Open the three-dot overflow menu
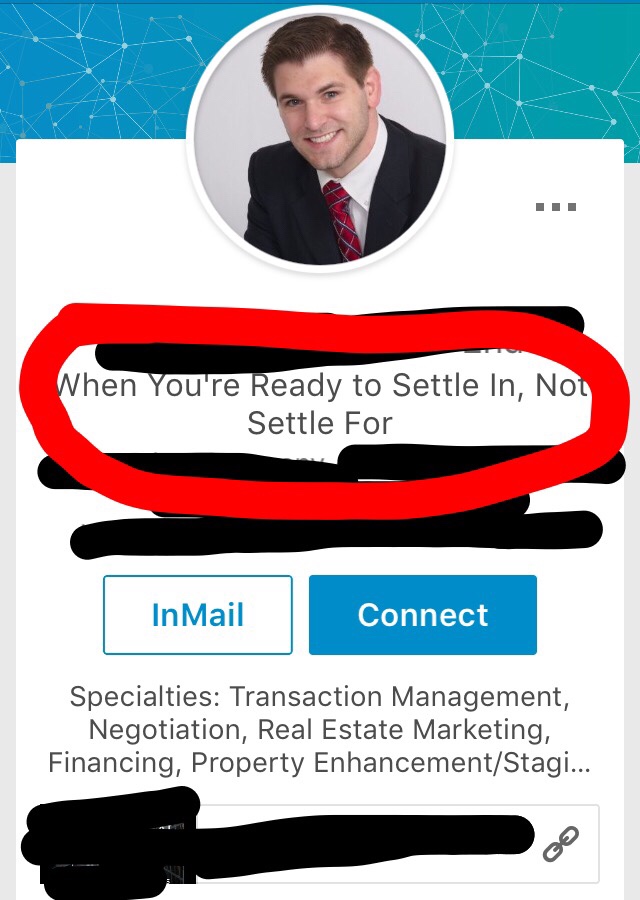The height and width of the screenshot is (900, 640). click(x=556, y=207)
